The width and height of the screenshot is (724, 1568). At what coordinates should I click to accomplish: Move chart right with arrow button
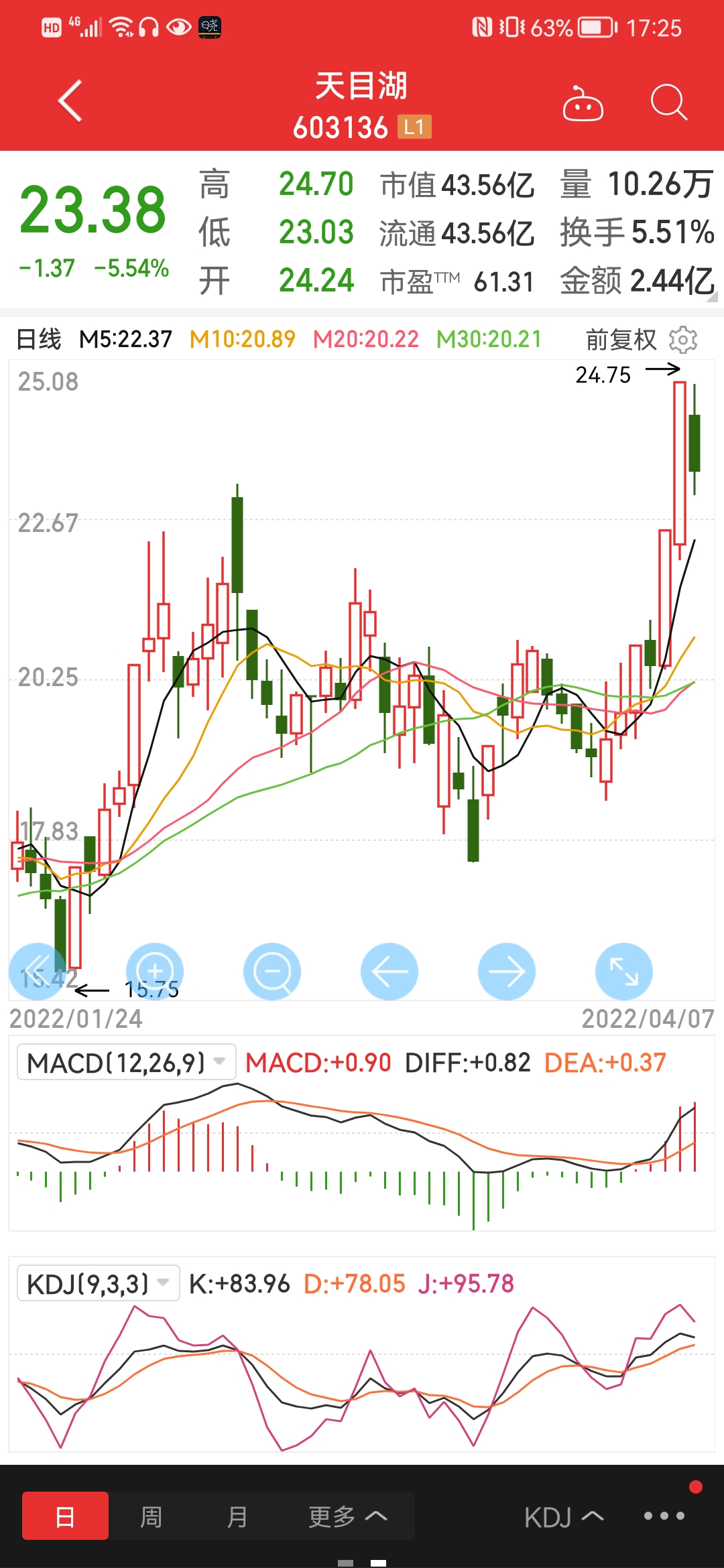pos(507,972)
